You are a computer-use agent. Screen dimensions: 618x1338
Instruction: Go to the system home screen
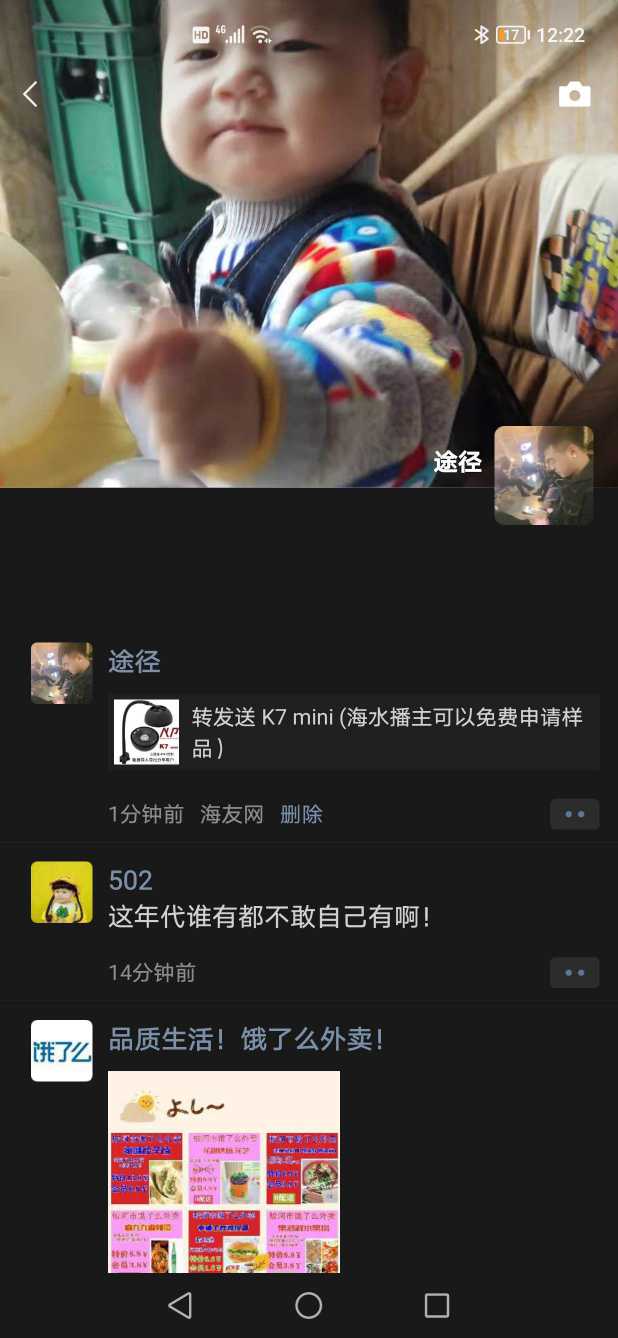(x=309, y=1305)
